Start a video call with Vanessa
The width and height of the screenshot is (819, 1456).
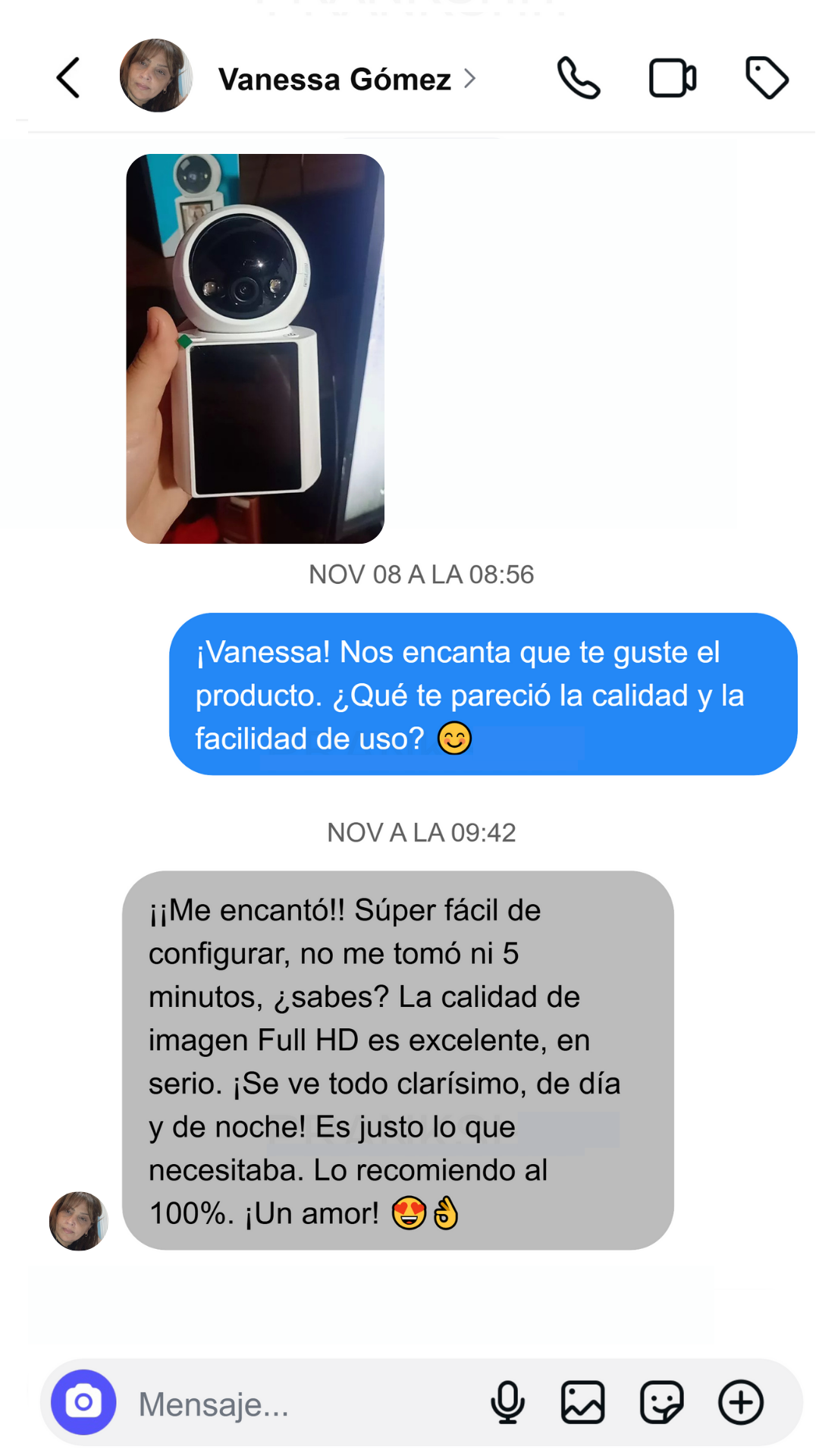pos(672,78)
